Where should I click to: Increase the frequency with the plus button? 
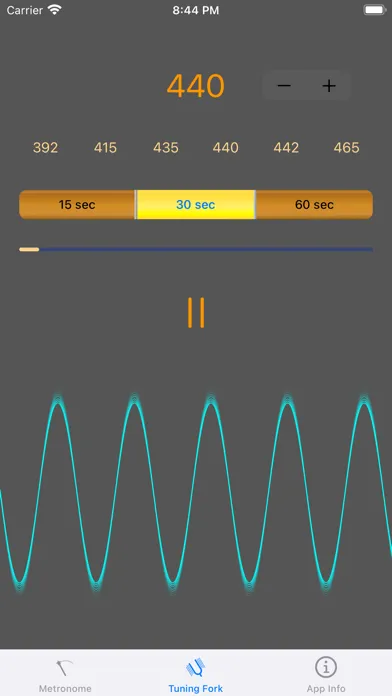click(329, 85)
